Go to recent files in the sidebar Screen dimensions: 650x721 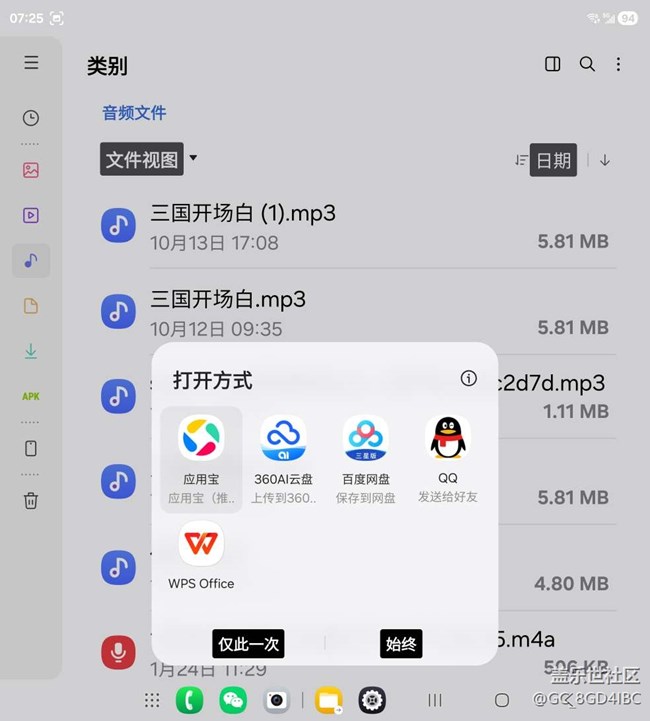tap(31, 118)
